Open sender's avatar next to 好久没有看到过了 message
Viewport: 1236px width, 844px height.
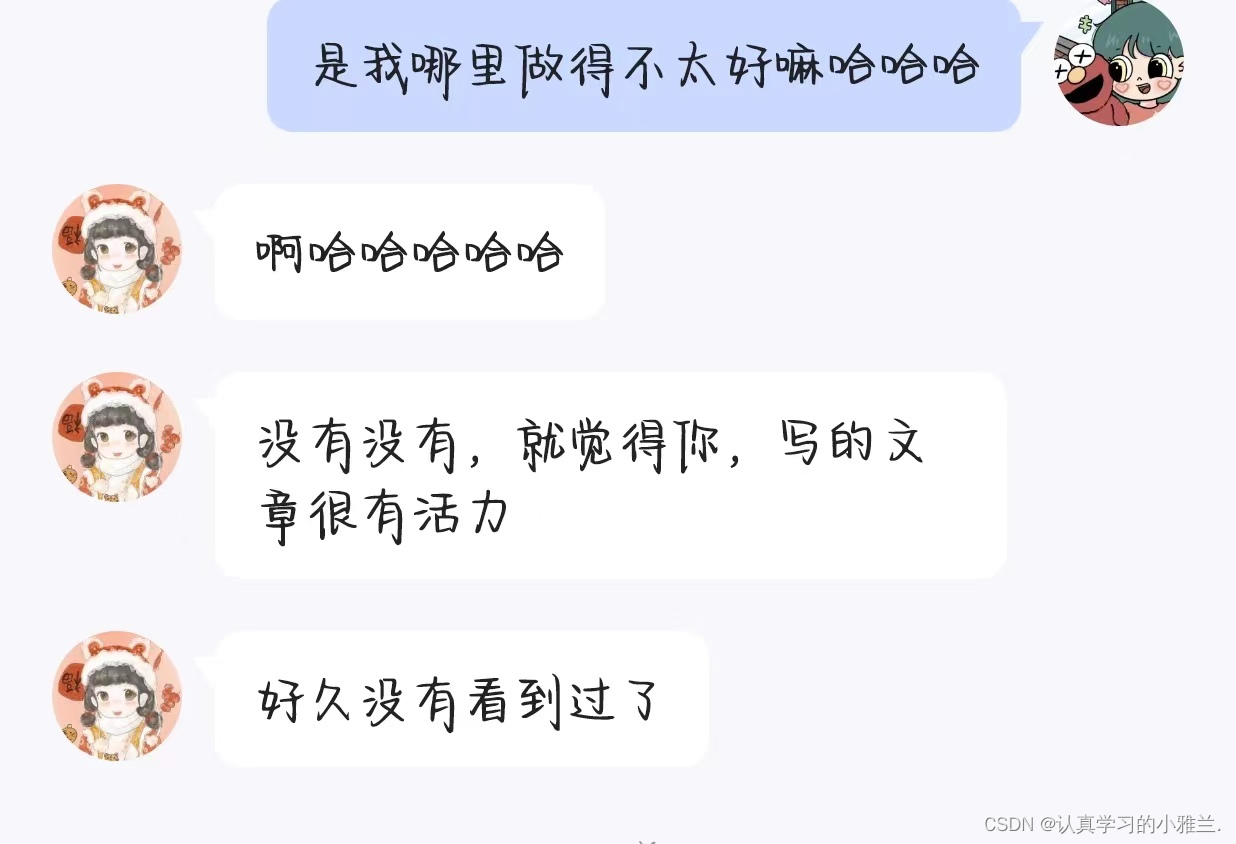coord(117,695)
